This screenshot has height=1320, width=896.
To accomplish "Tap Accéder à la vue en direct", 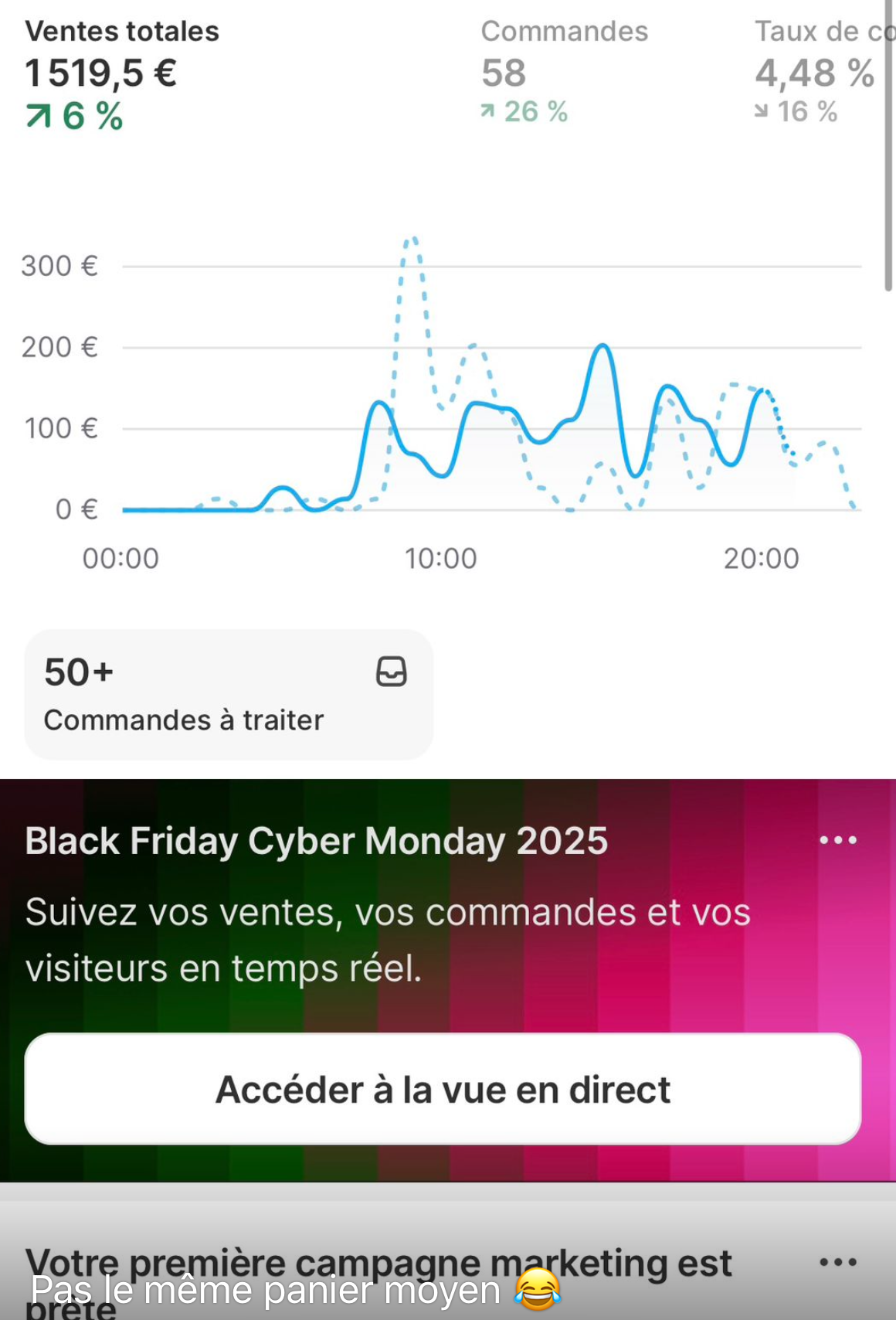I will (443, 1089).
